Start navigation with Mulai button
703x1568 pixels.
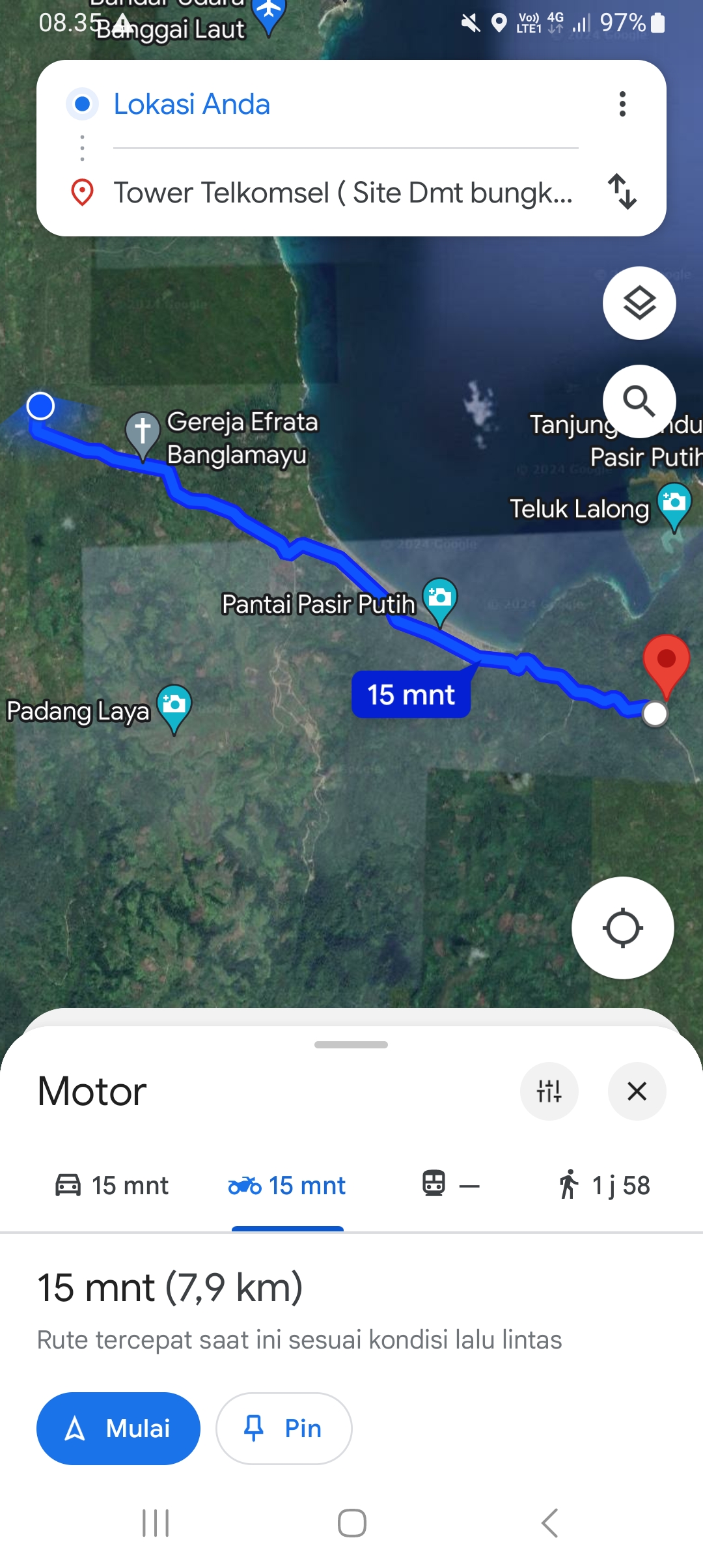point(118,1429)
